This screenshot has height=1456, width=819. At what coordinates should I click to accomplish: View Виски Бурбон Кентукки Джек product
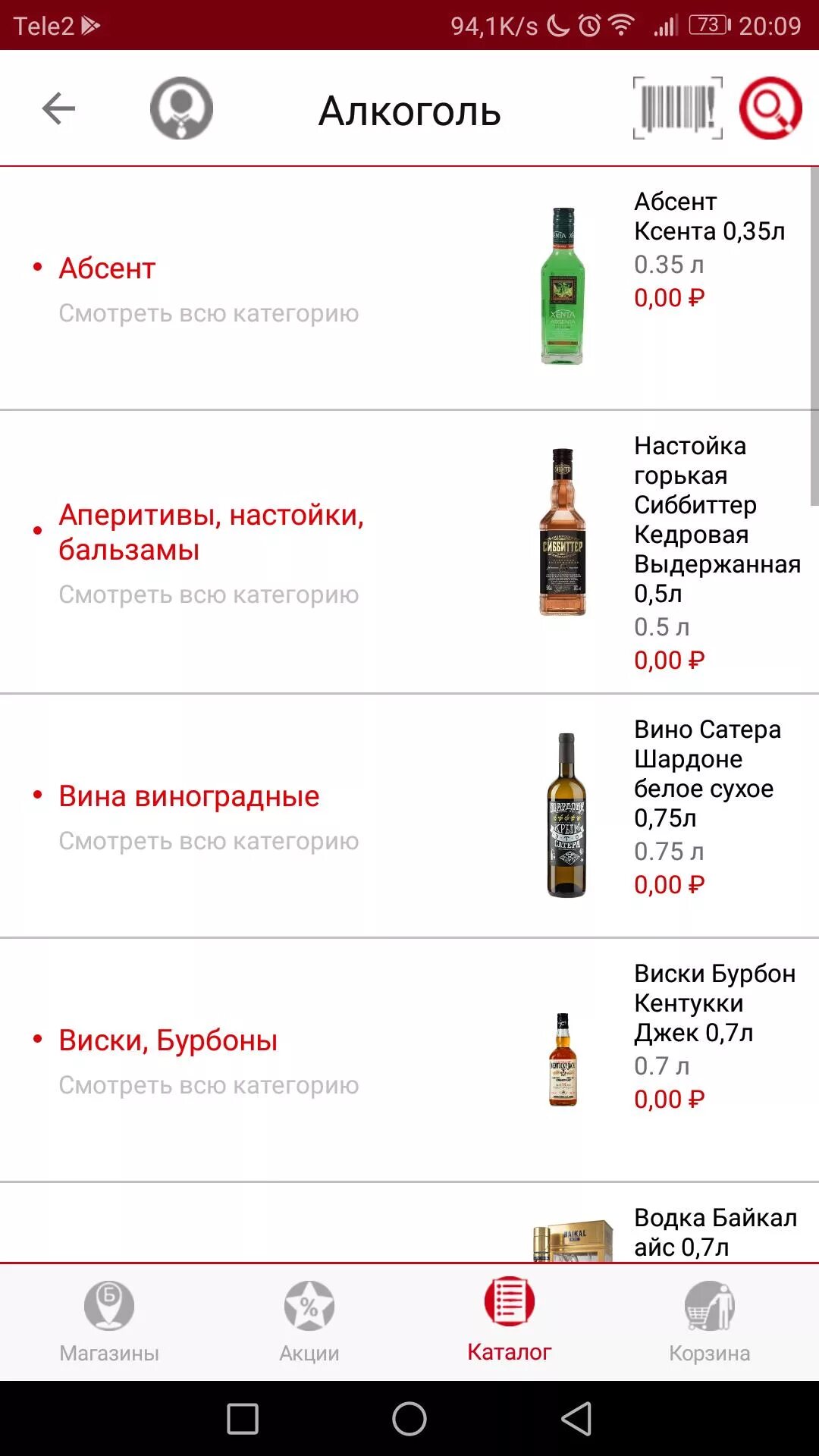pos(714,1003)
